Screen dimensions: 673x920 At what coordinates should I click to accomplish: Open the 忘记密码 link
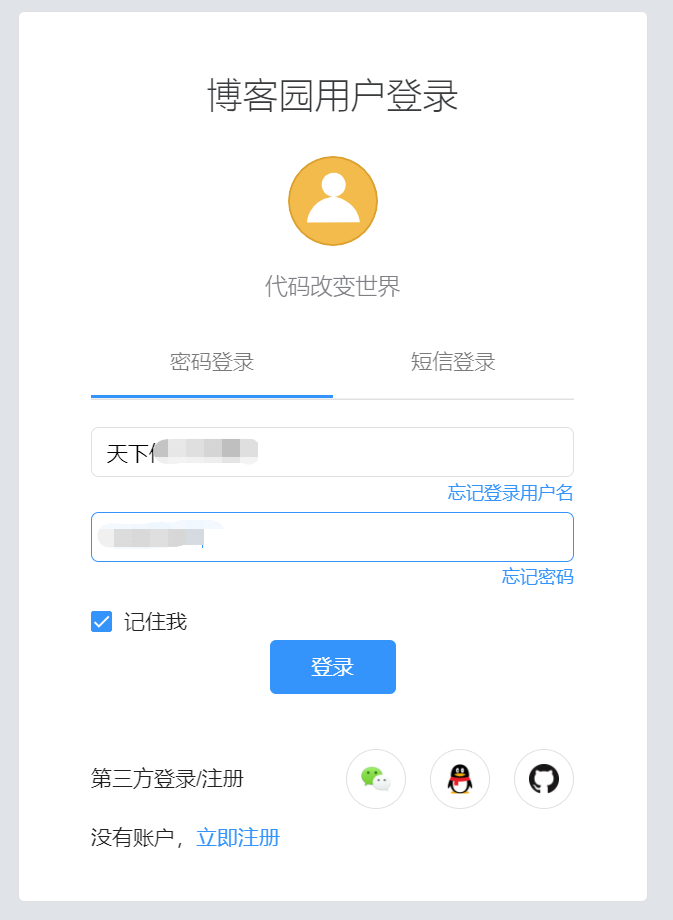coord(537,577)
